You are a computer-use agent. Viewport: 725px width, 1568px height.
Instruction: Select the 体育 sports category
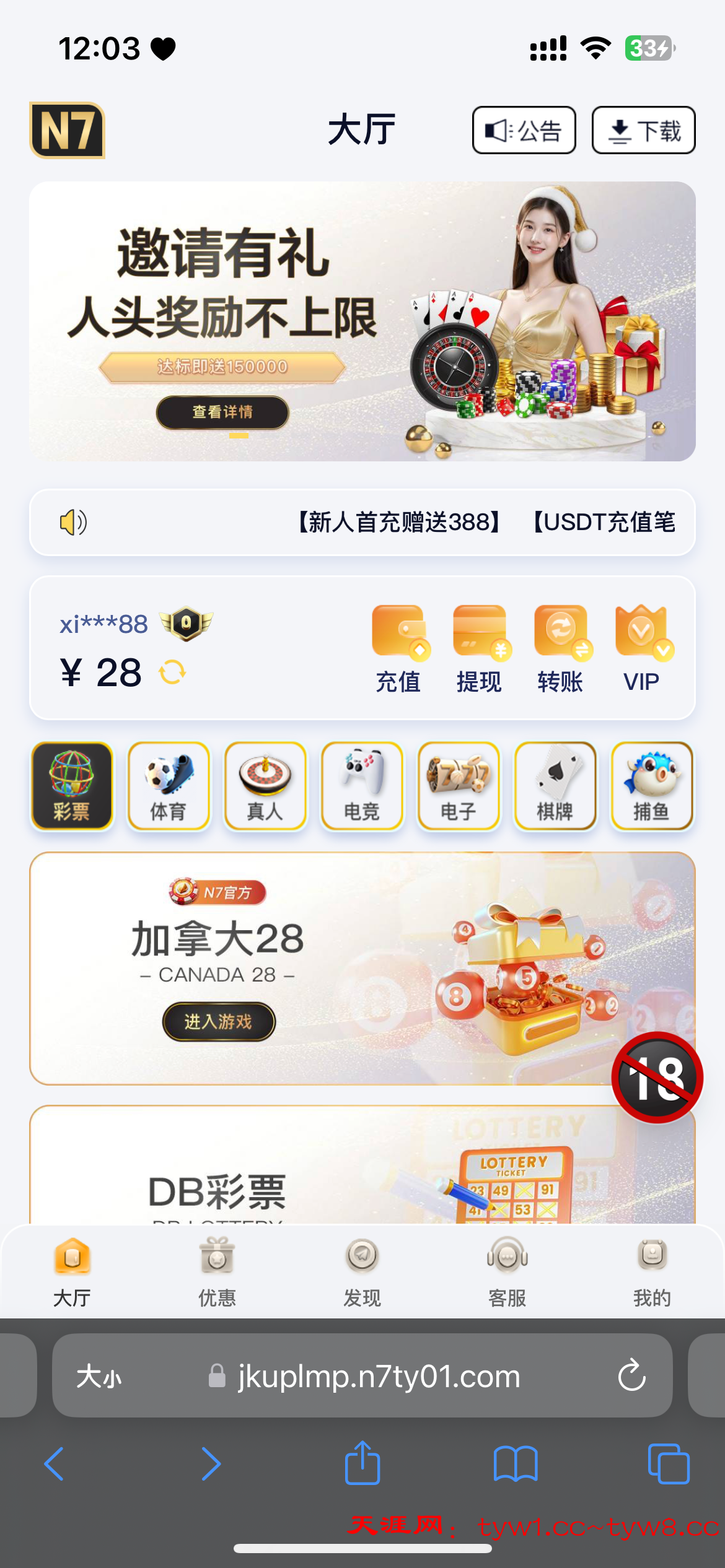(x=169, y=786)
